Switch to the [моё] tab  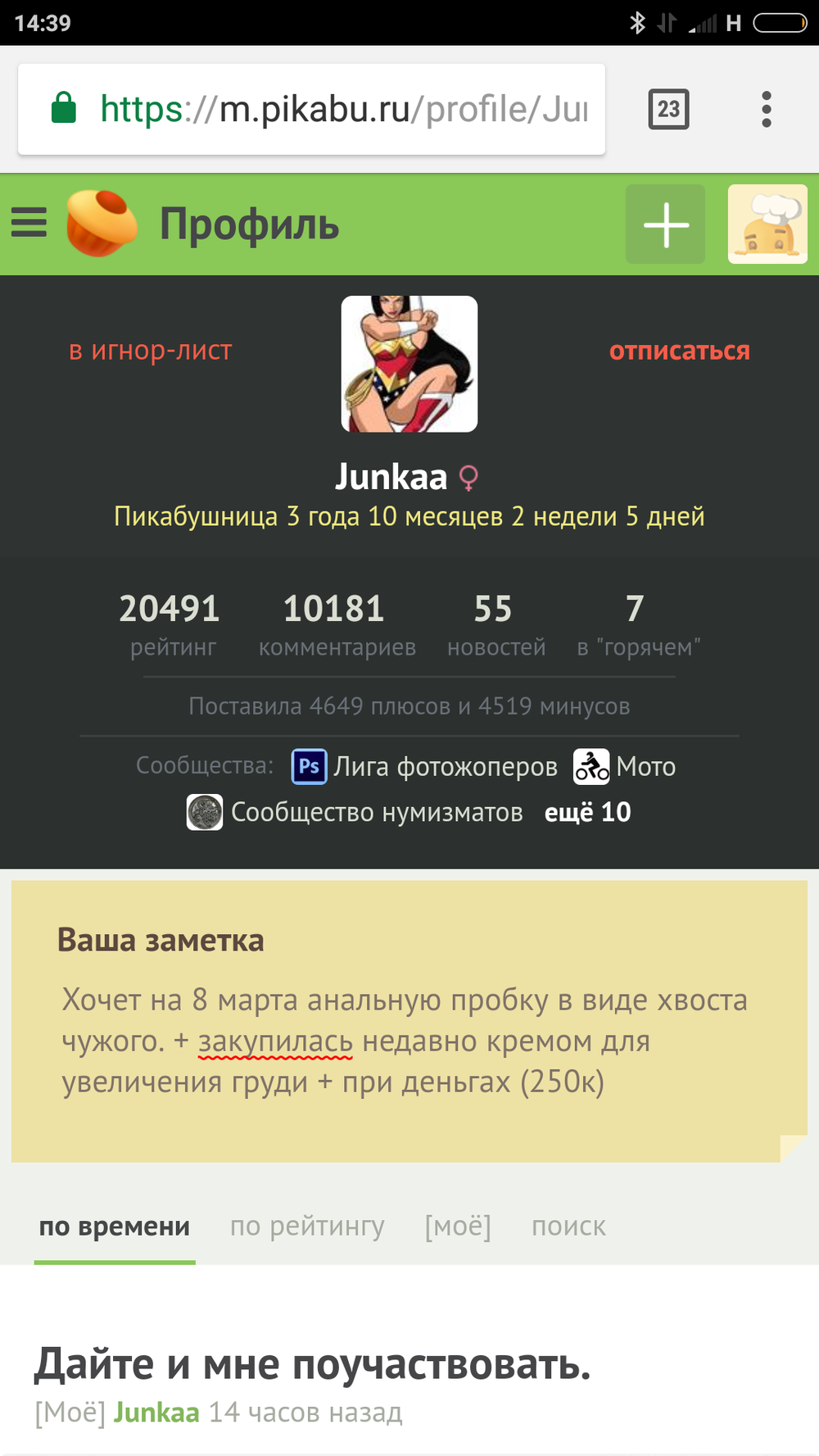458,1226
